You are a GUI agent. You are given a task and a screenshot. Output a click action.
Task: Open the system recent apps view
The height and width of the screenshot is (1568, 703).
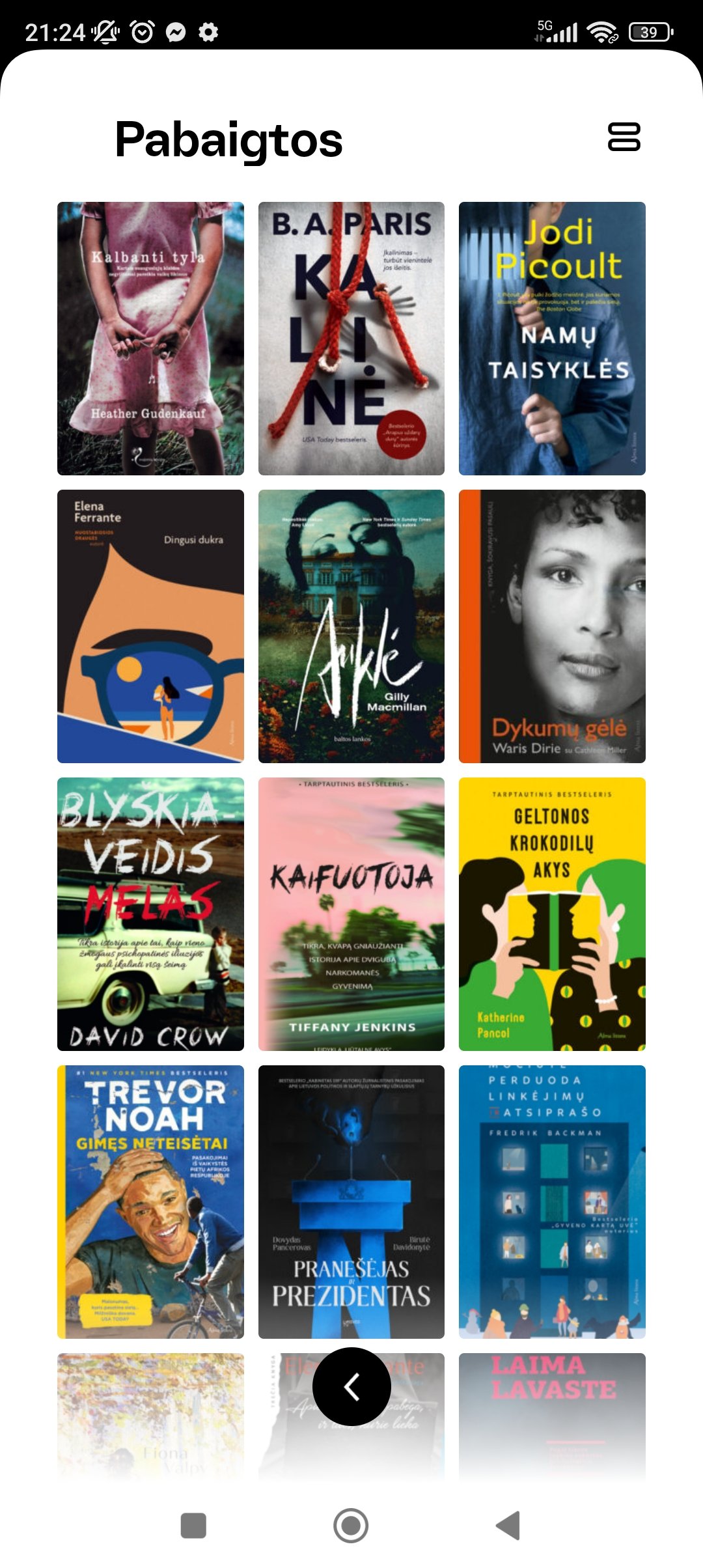193,1525
